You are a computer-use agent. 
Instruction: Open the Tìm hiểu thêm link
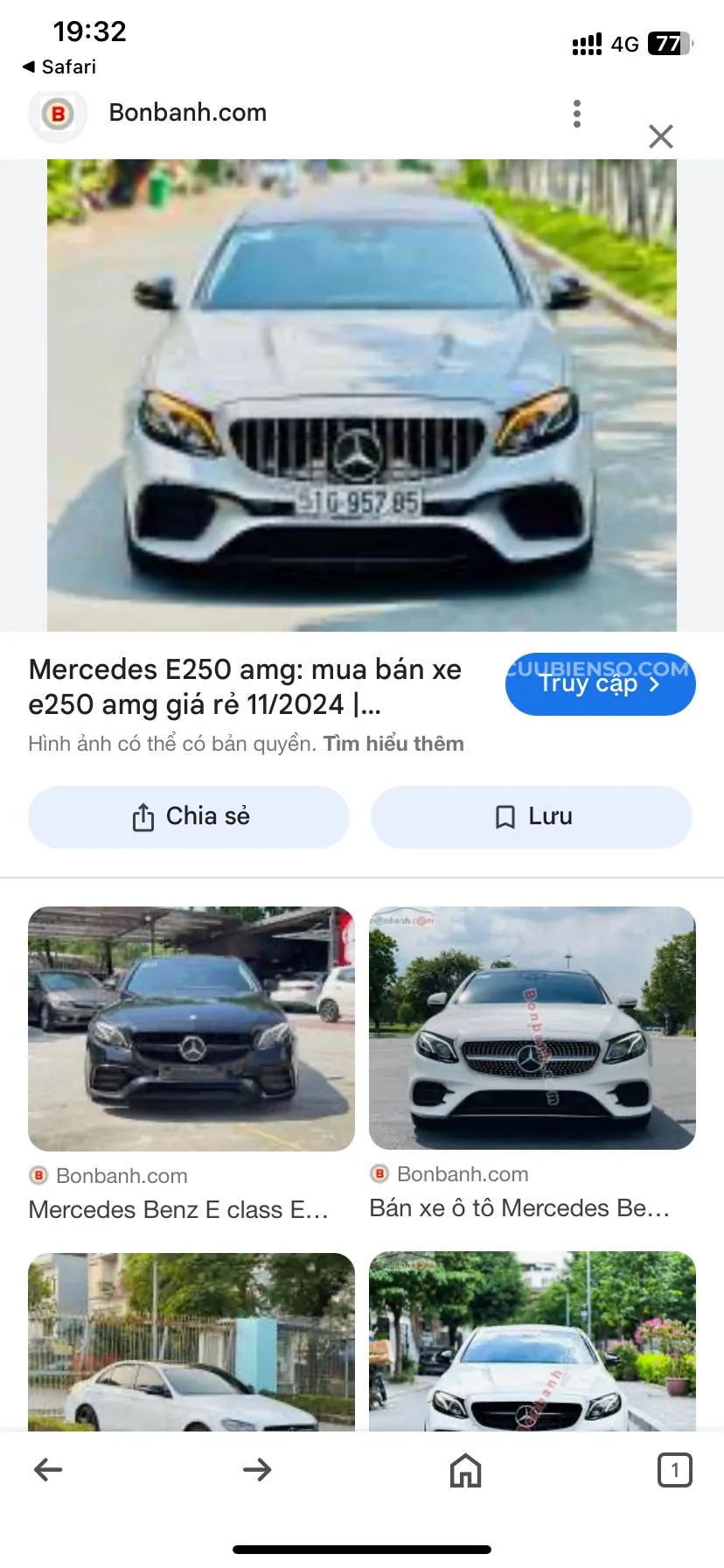[393, 744]
